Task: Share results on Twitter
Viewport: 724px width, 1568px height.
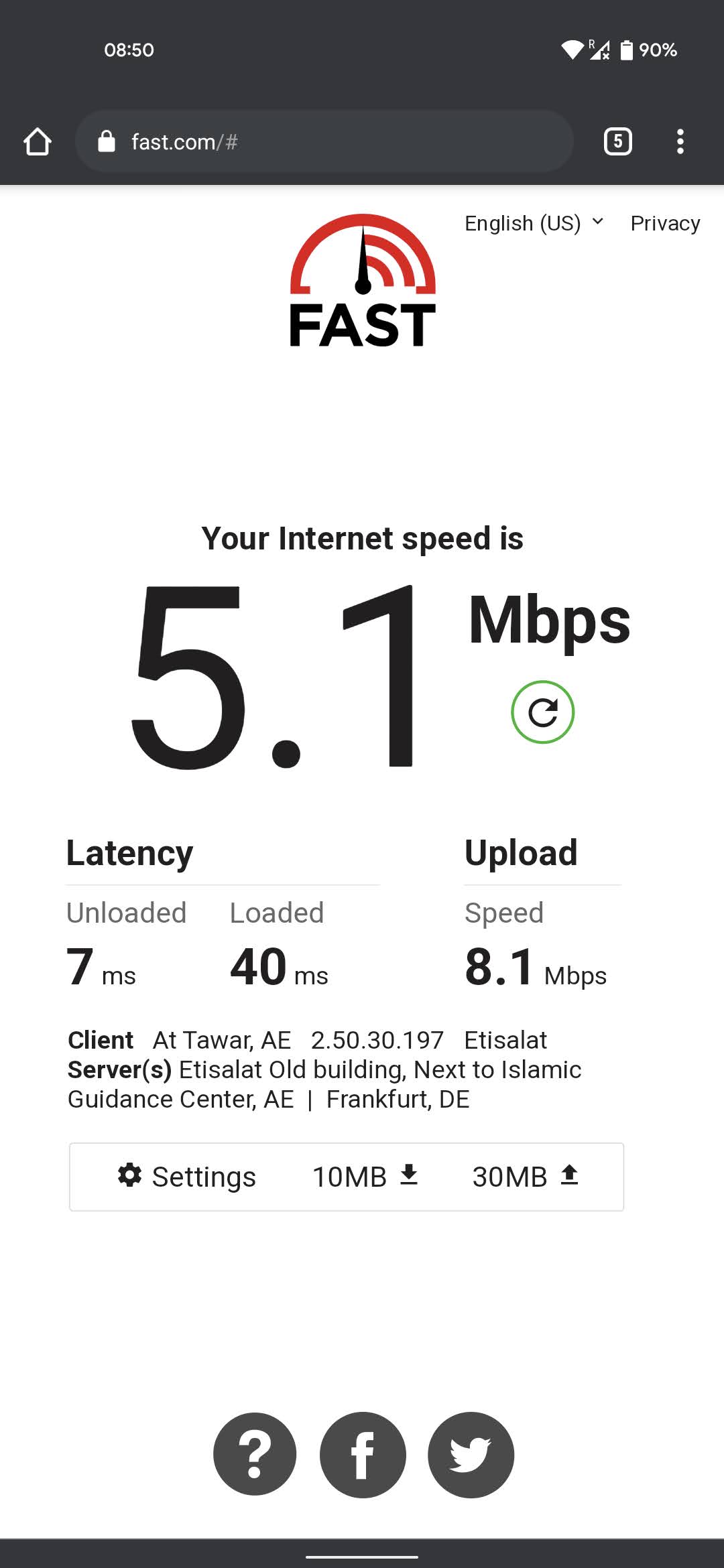Action: click(471, 1454)
